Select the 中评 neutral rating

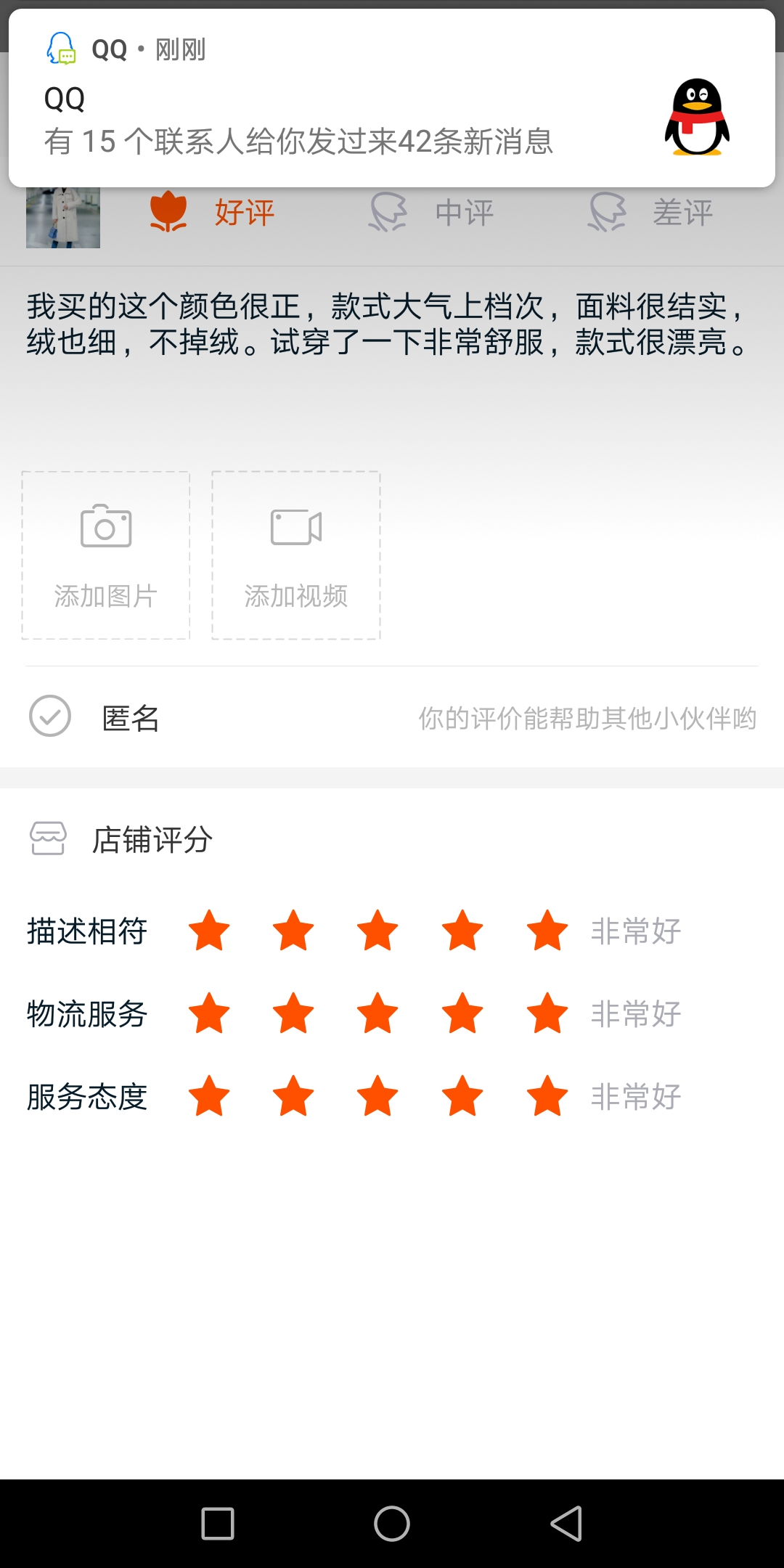[432, 212]
